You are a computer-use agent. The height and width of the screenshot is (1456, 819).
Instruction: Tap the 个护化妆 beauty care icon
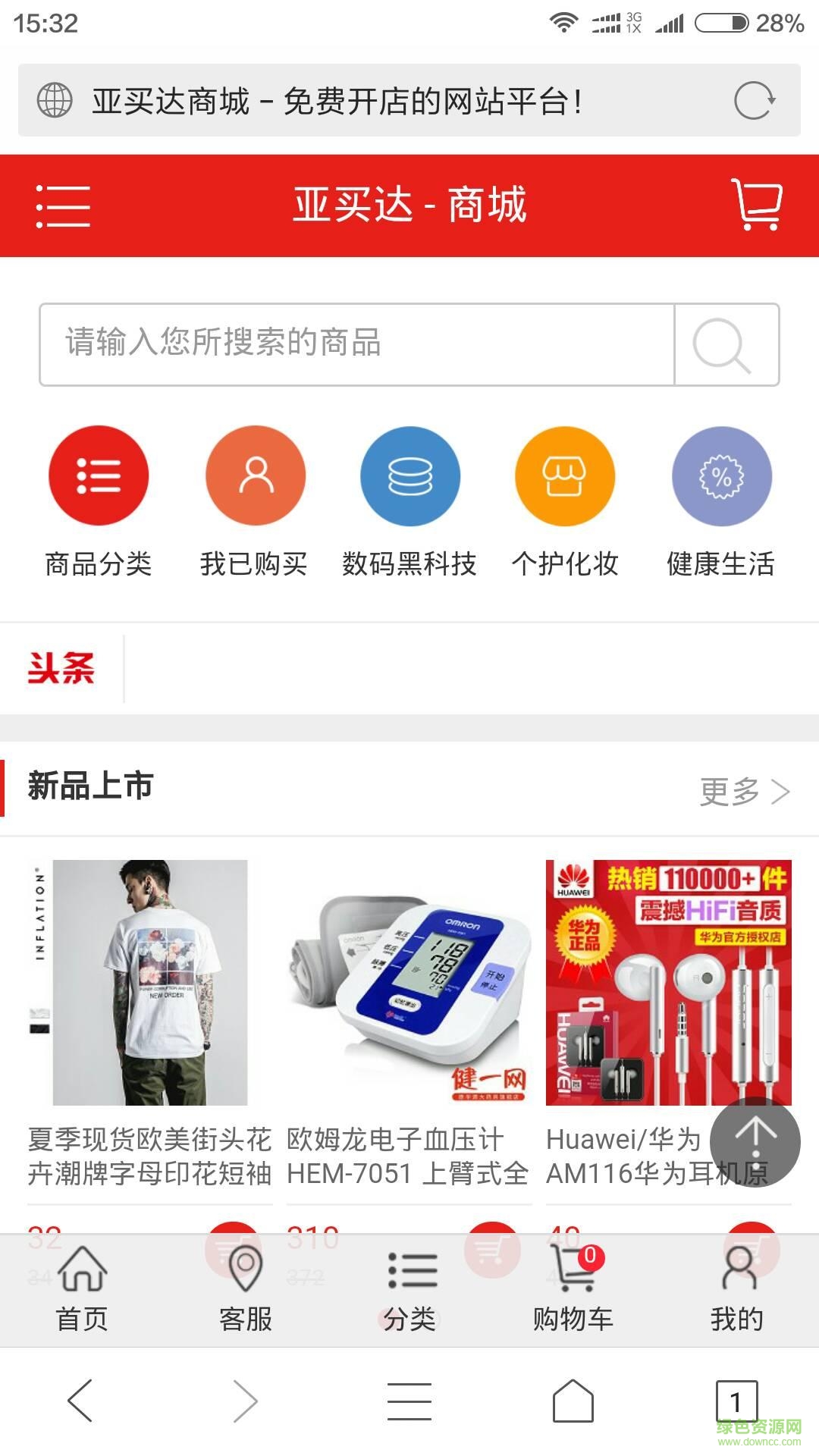click(564, 476)
